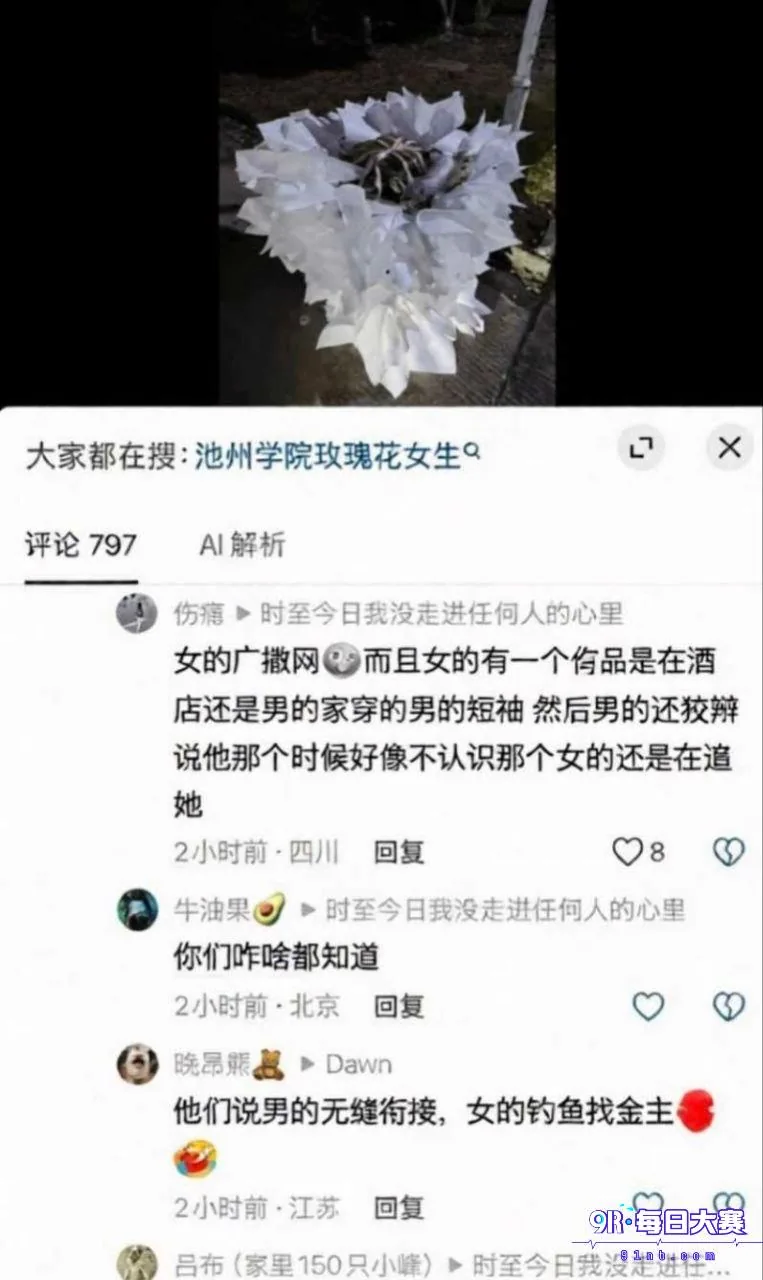
Task: Reply to 伤痛's comment
Action: click(x=399, y=852)
